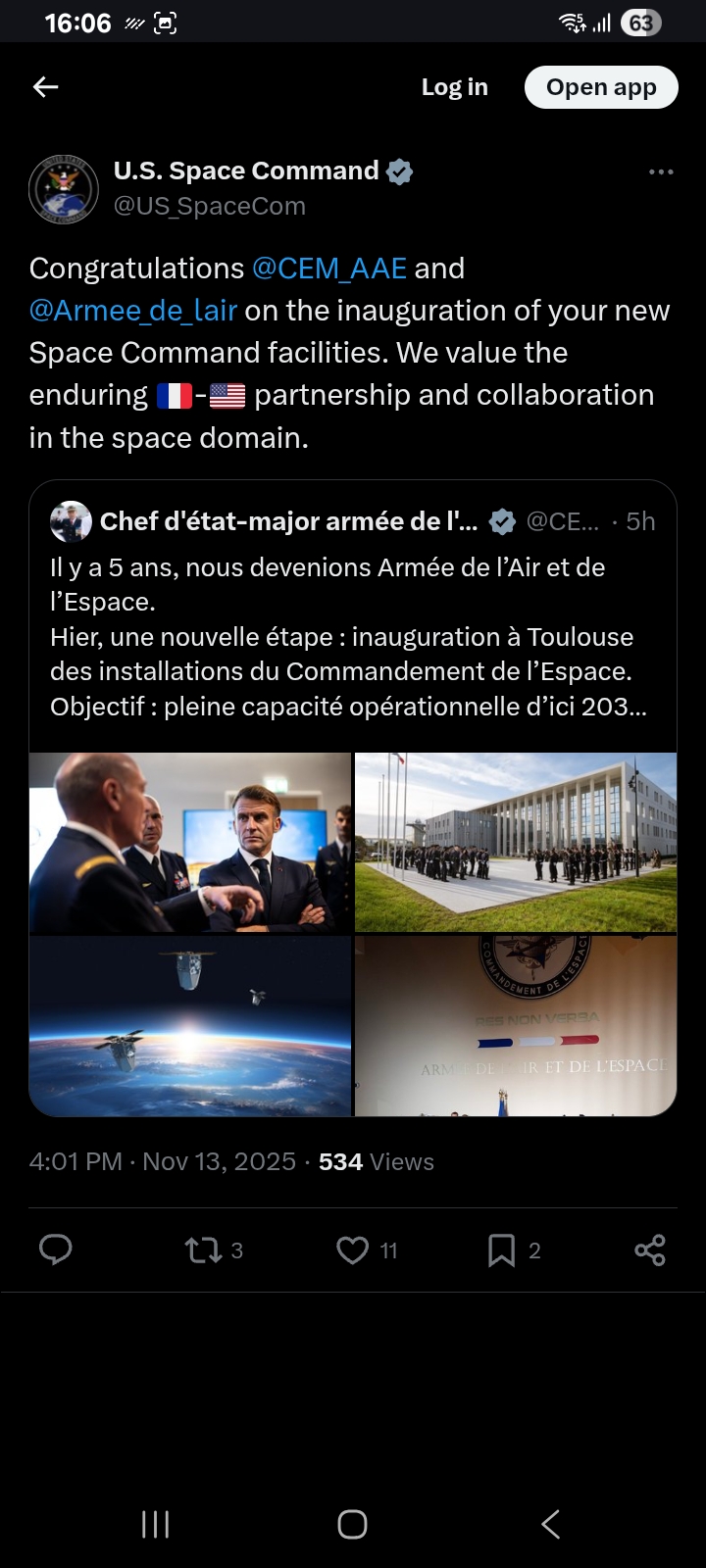
Task: View the satellites over Earth image
Action: [190, 1025]
